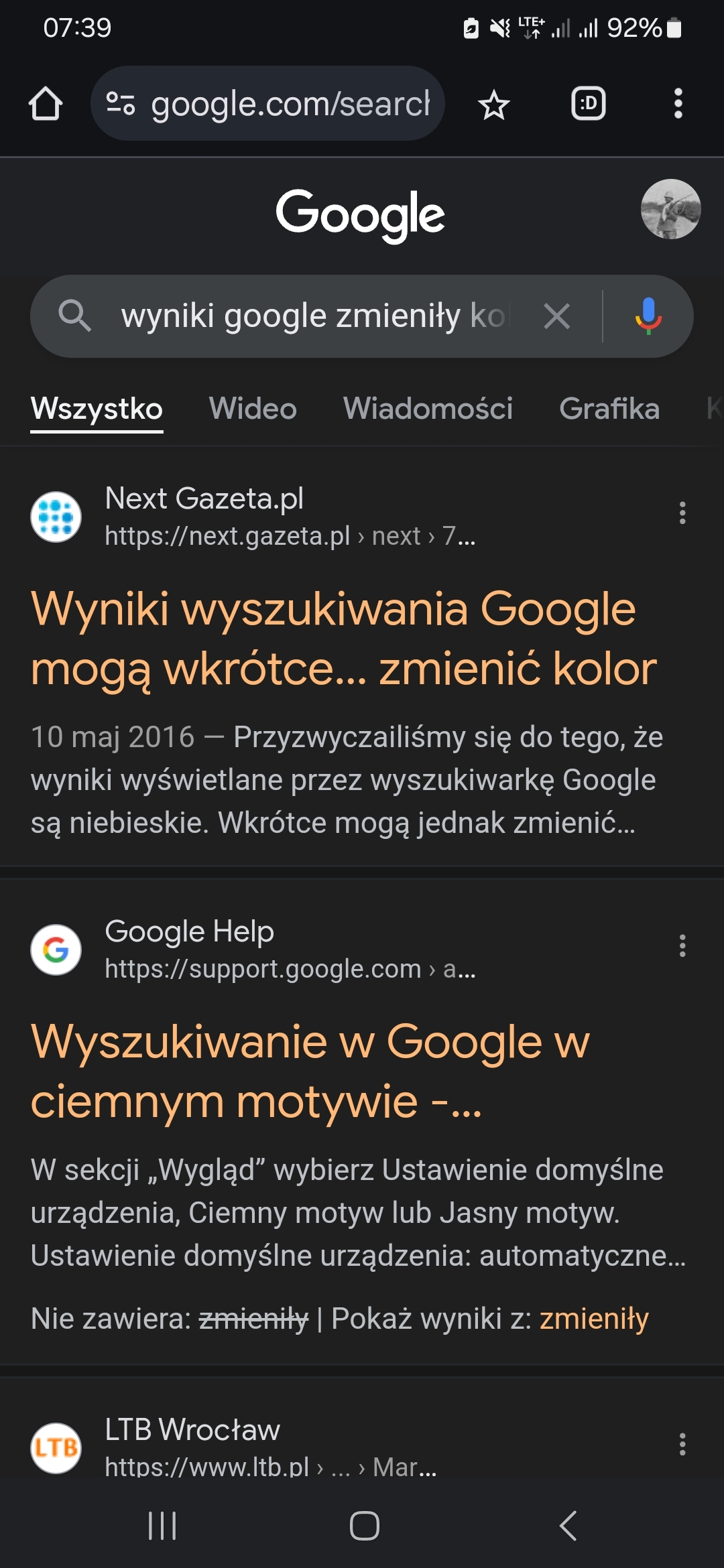Clear the search query
The width and height of the screenshot is (724, 1568).
(x=556, y=316)
